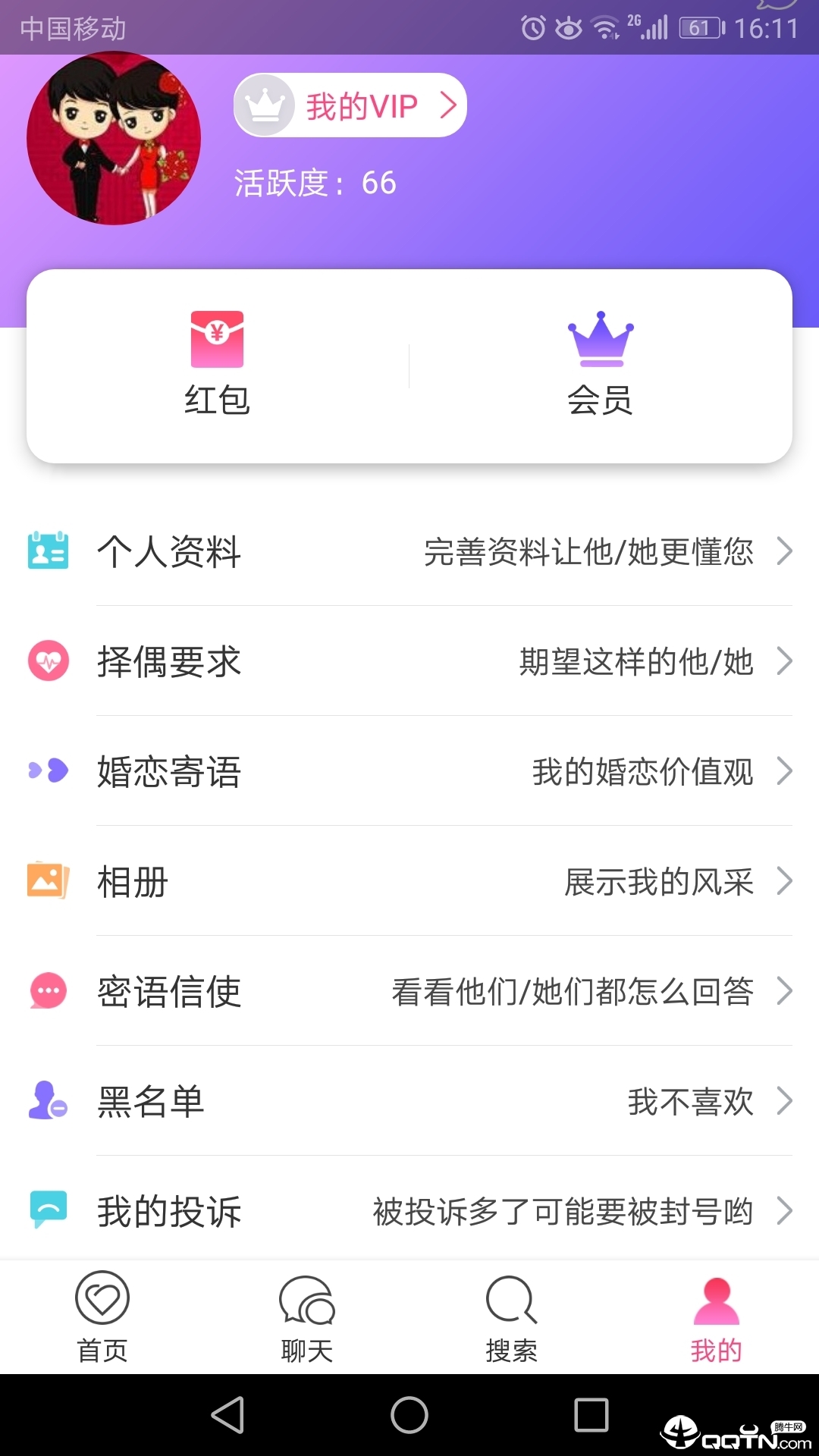Image resolution: width=819 pixels, height=1456 pixels.
Task: Open 个人资料 profile info
Action: 409,551
